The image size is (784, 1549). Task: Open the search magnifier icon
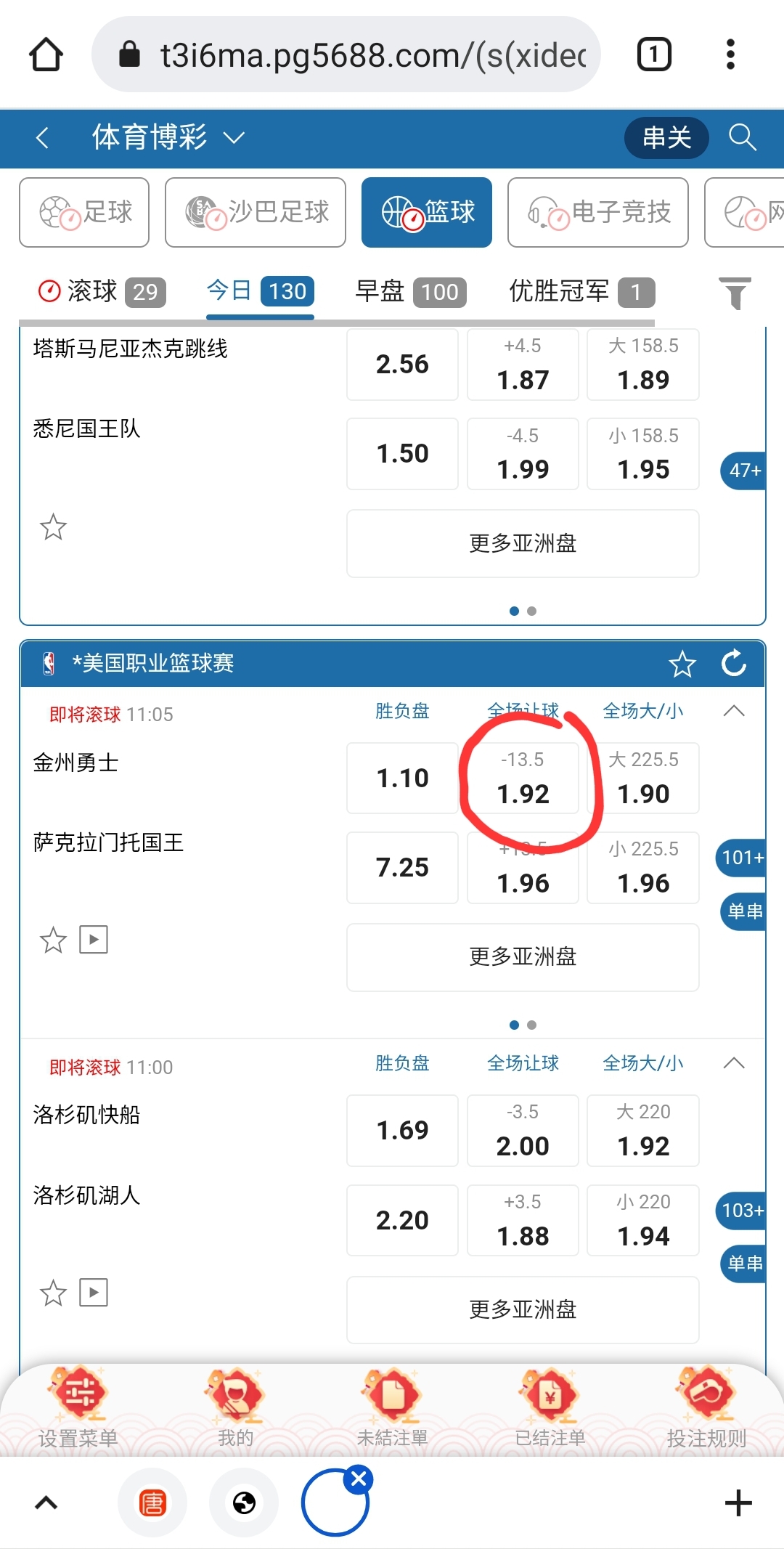tap(742, 137)
